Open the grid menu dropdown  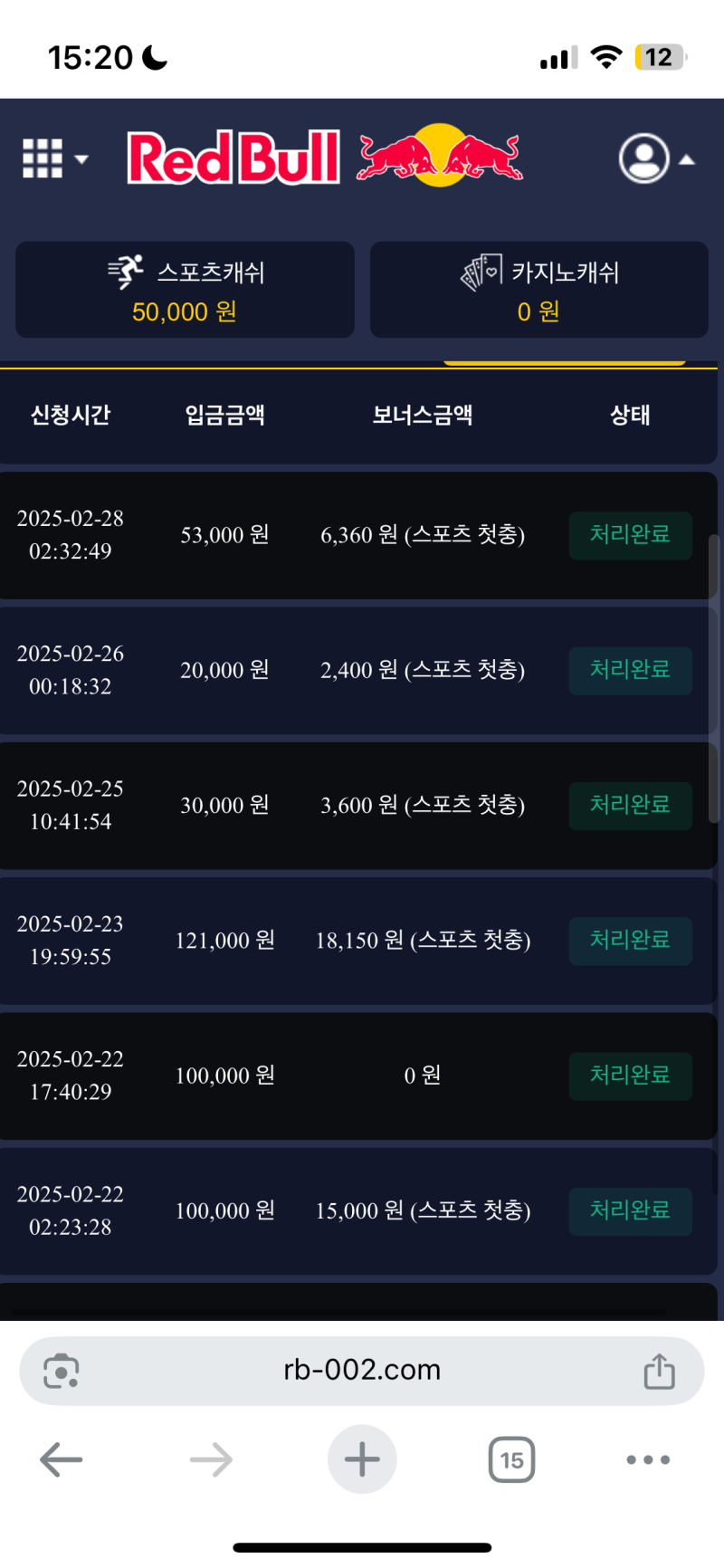point(54,159)
